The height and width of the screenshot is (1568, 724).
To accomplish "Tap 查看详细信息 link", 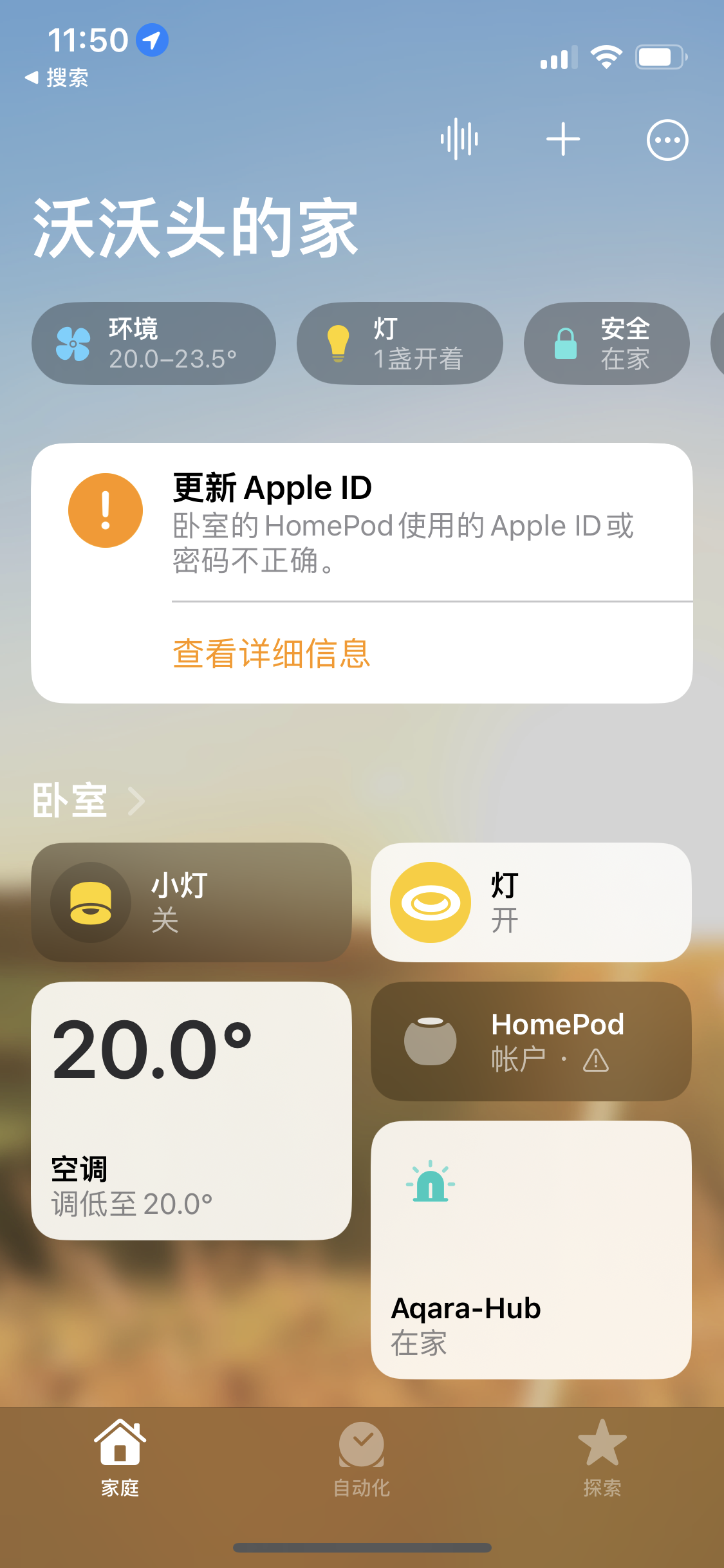I will tap(272, 653).
